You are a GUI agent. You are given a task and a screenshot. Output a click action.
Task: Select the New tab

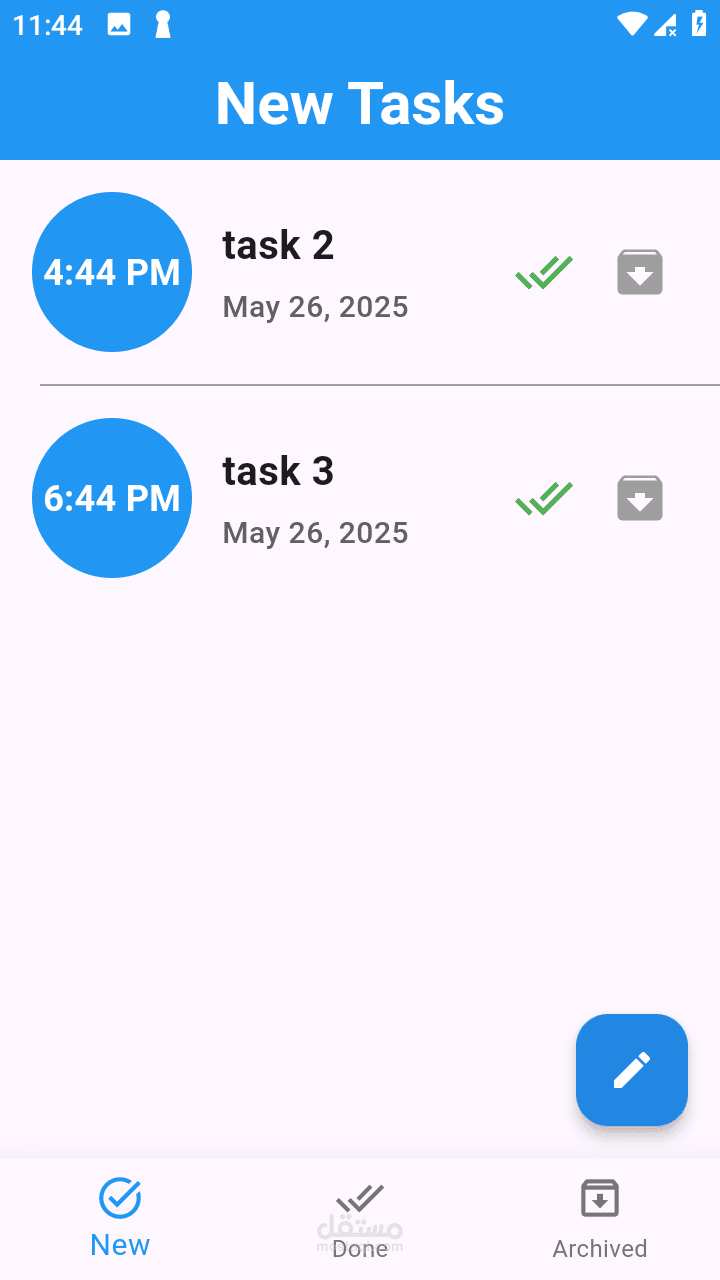tap(120, 1220)
